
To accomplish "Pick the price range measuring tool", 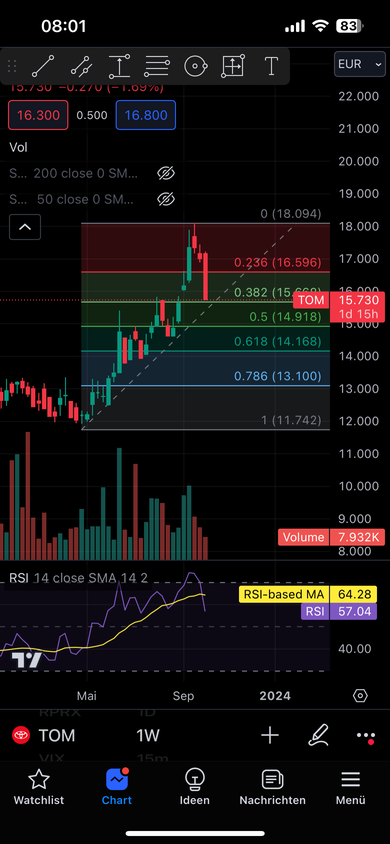I will 119,66.
